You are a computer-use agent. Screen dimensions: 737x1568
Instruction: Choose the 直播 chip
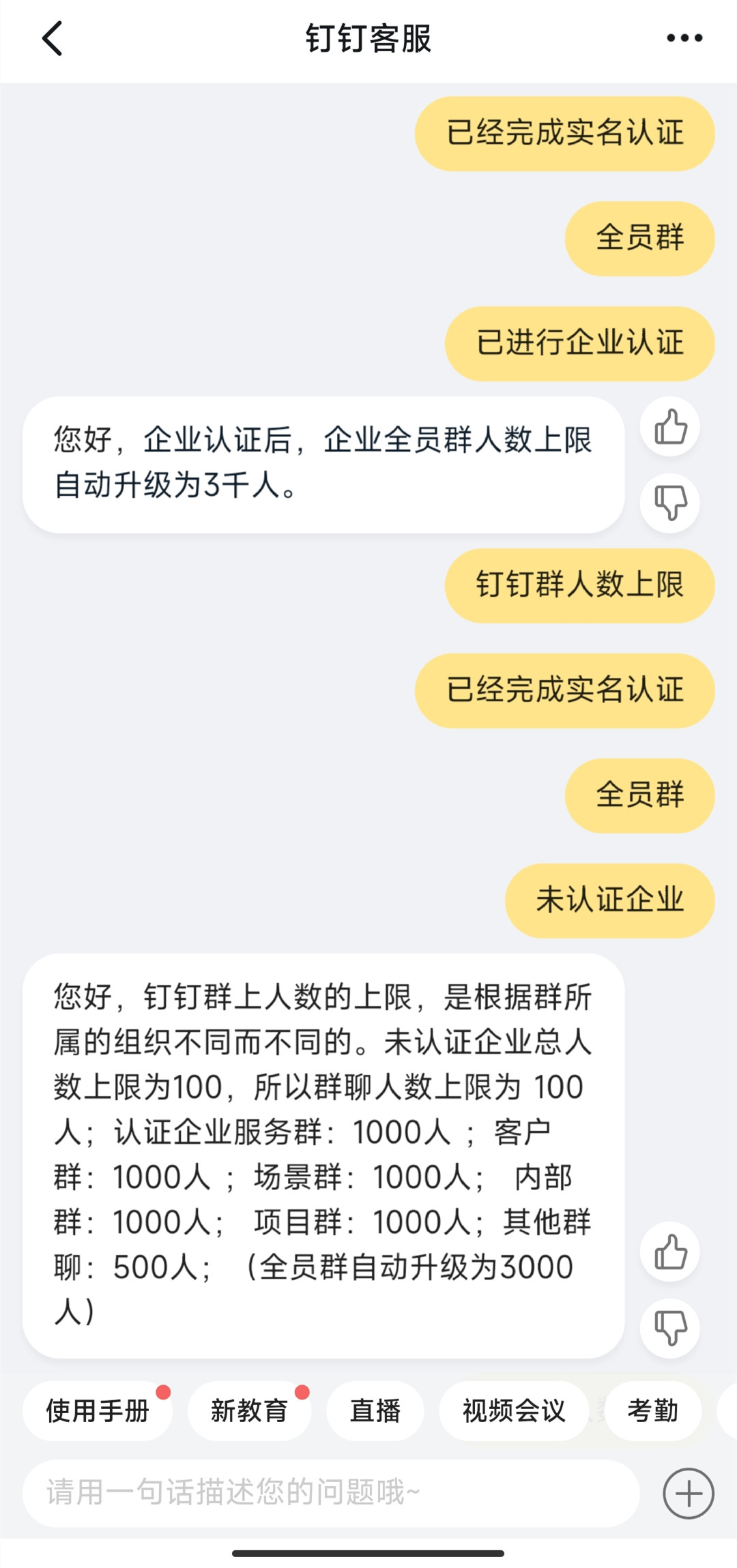pyautogui.click(x=375, y=1410)
